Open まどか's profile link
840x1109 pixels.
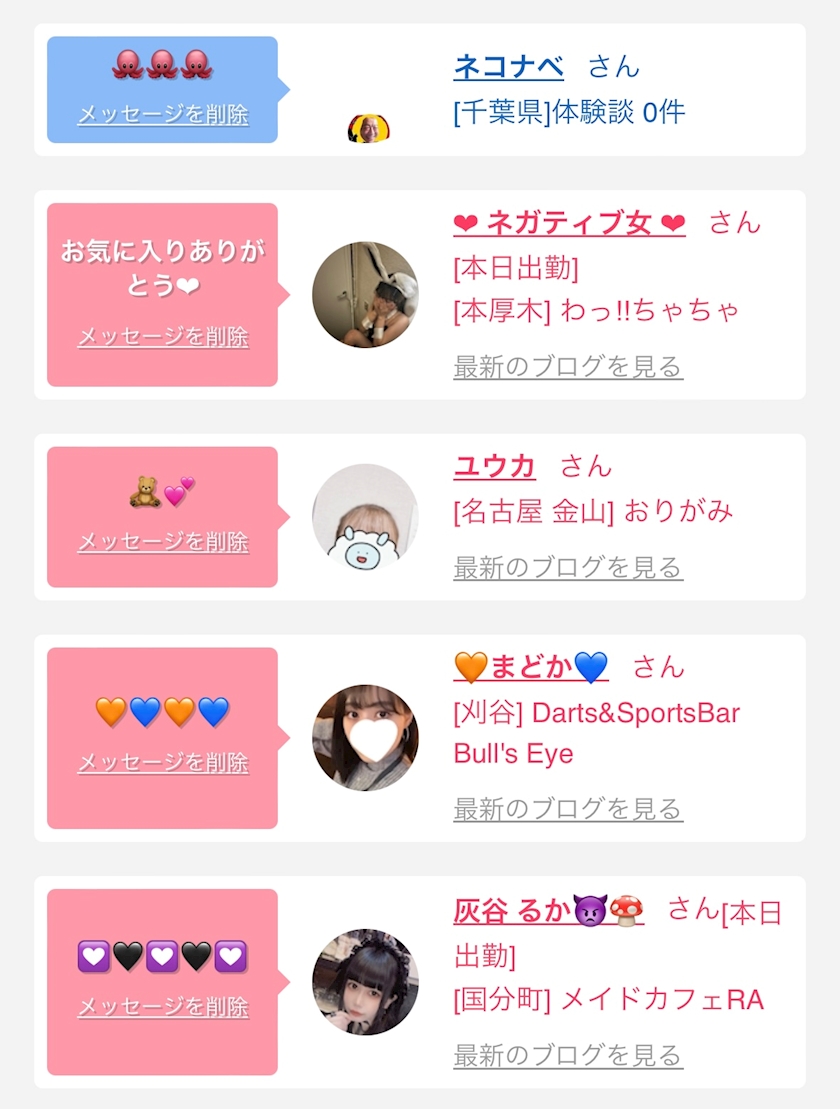[531, 667]
